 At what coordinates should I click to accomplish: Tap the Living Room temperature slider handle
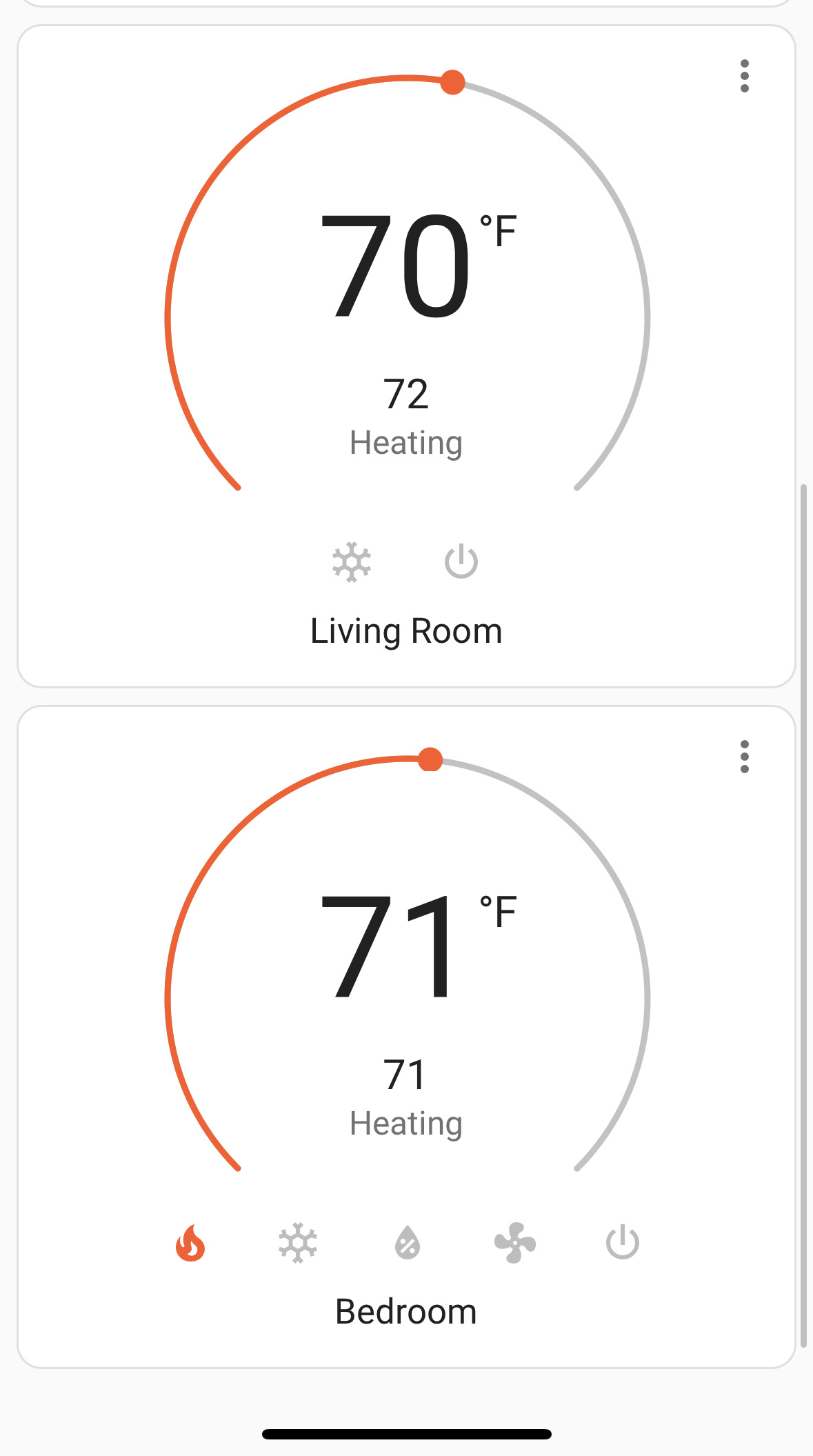point(452,82)
